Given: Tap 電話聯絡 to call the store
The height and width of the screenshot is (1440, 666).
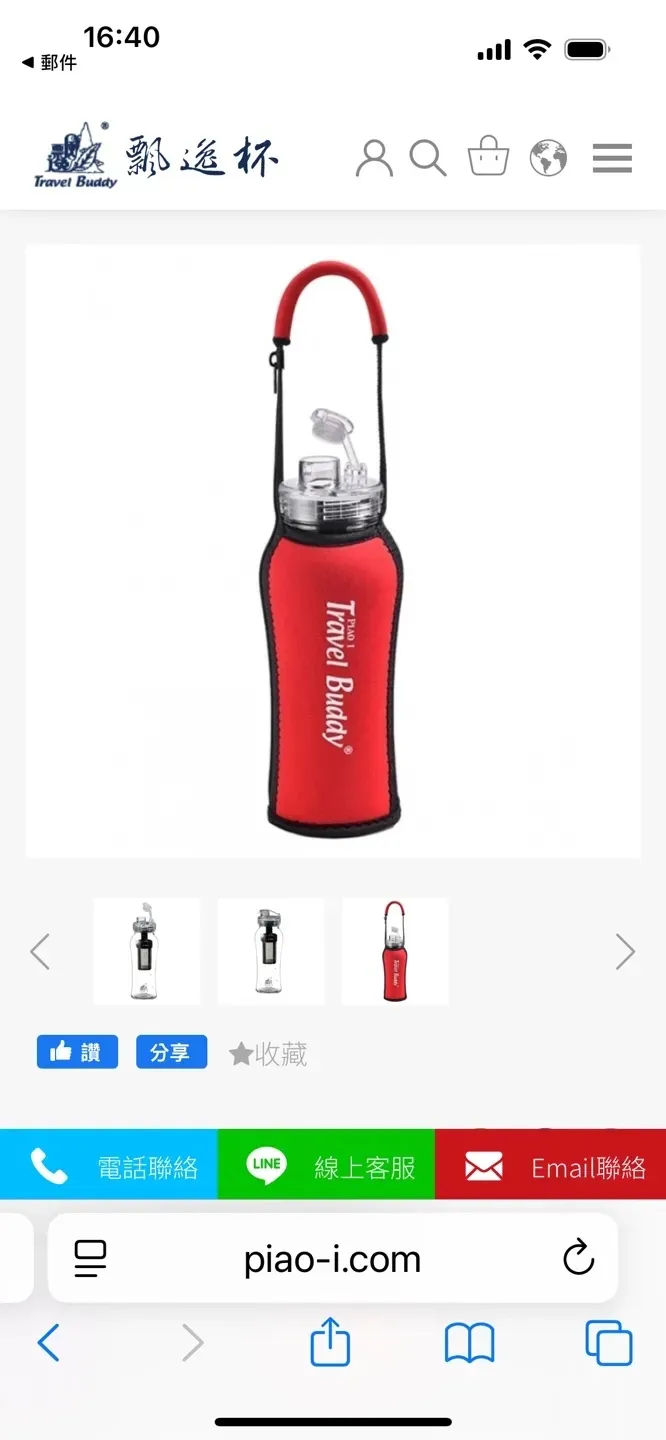Looking at the screenshot, I should [x=109, y=1166].
